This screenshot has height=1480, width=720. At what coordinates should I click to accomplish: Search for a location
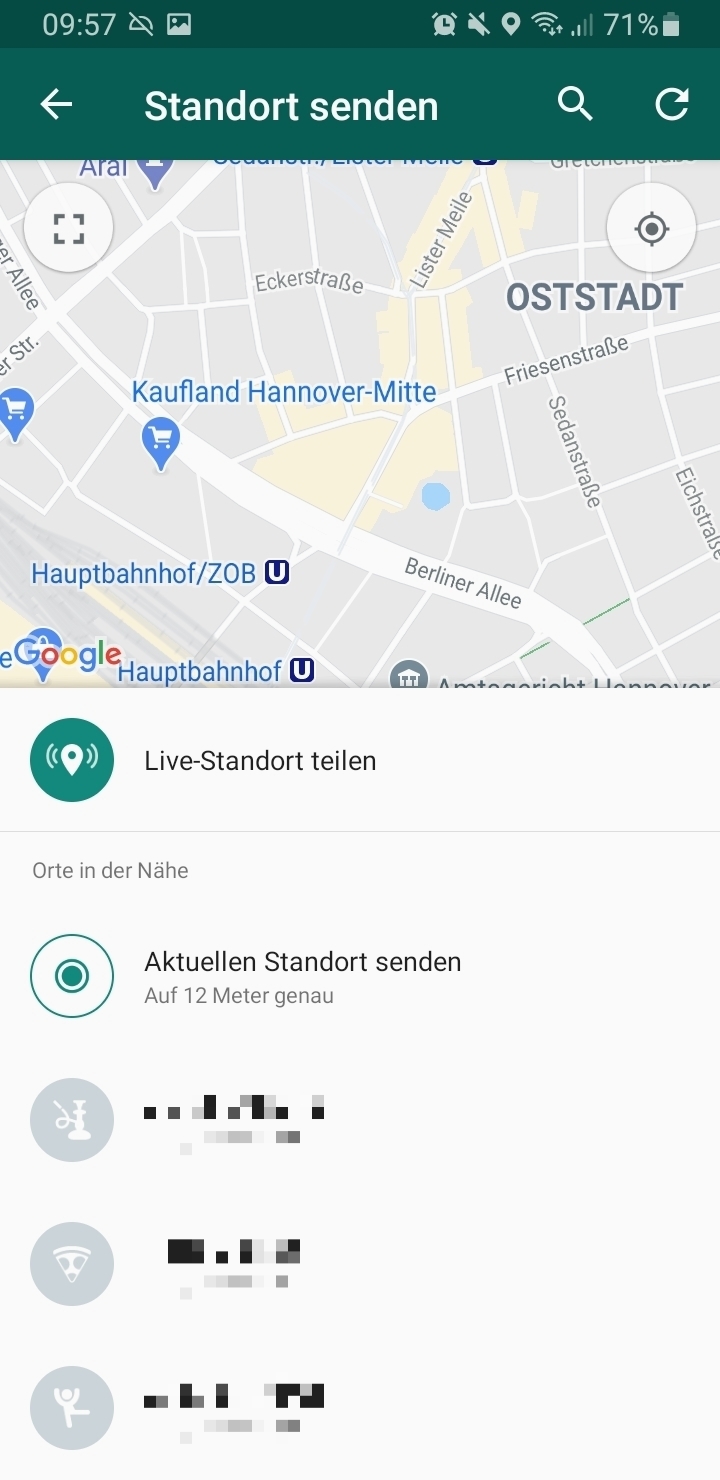[575, 104]
